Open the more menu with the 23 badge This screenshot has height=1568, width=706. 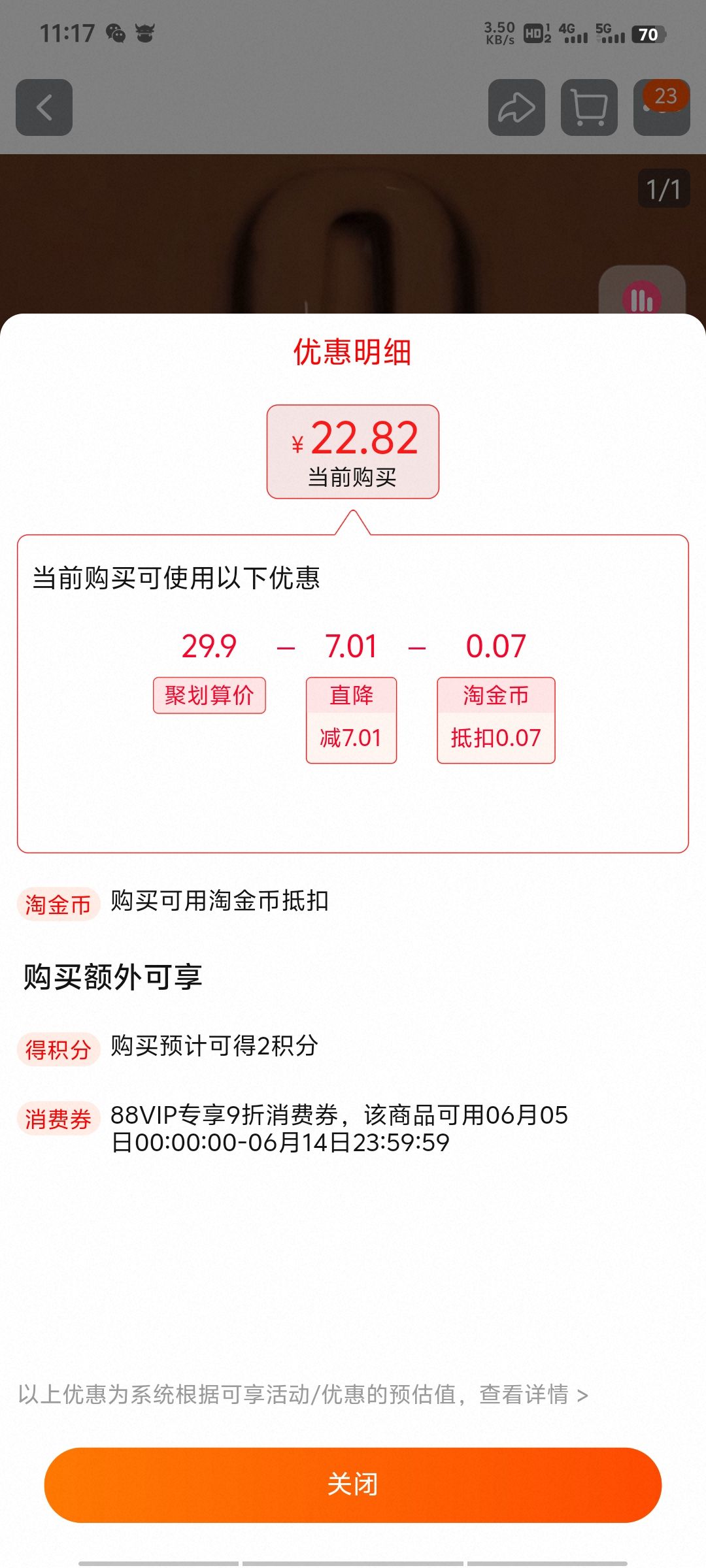[661, 108]
